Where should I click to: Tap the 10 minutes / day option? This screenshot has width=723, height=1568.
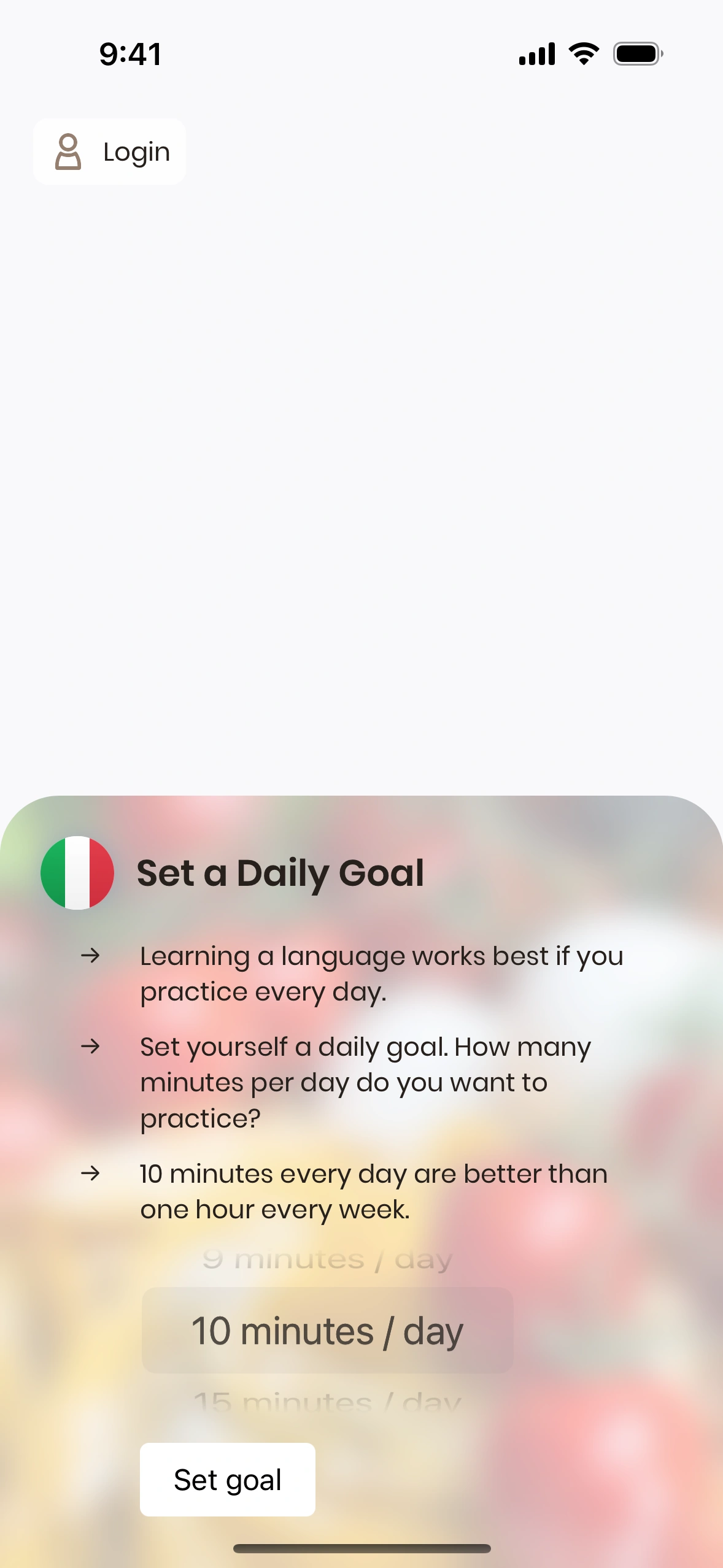pos(327,1331)
